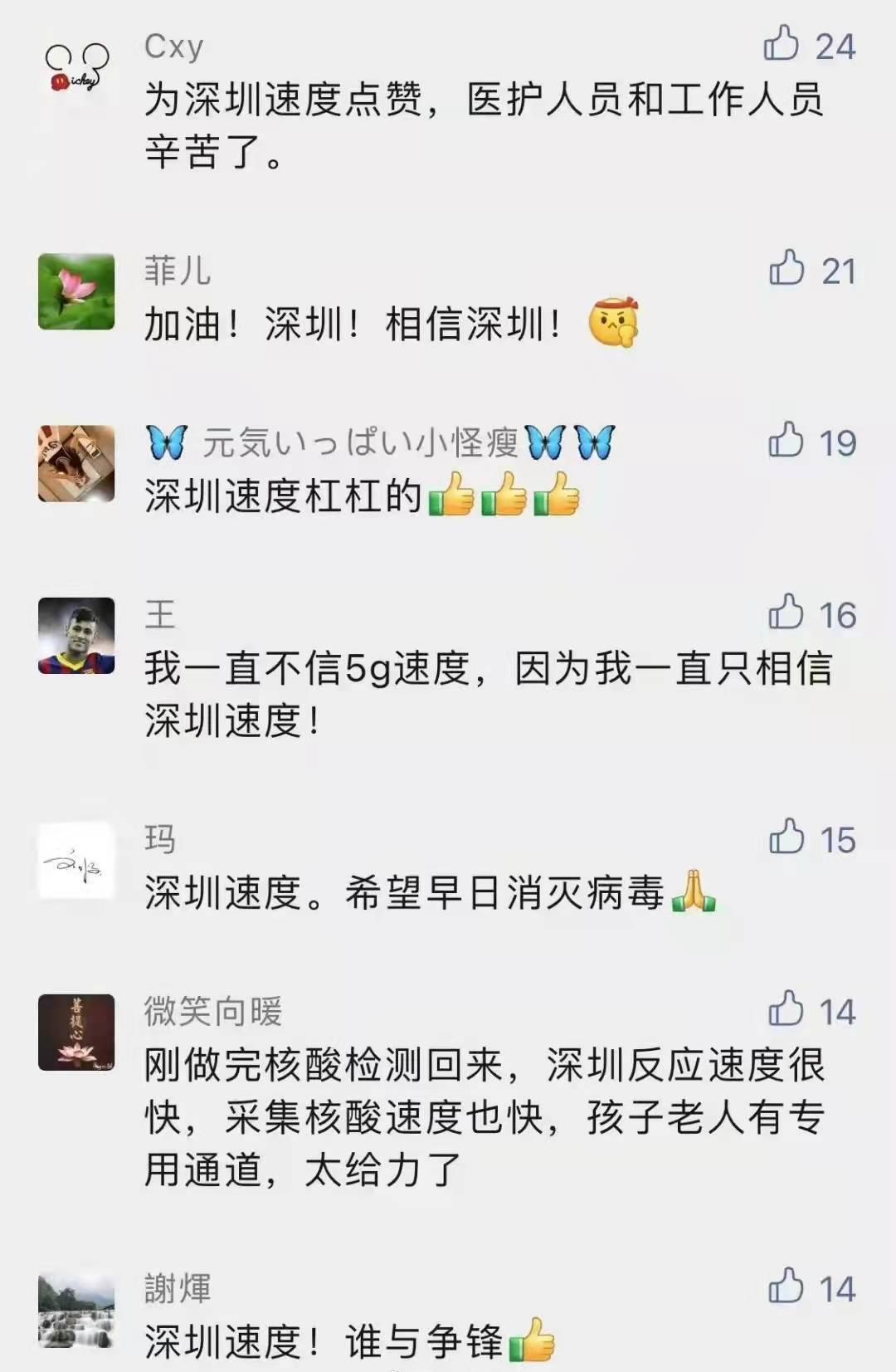Image resolution: width=896 pixels, height=1372 pixels.
Task: Like 王's comment about 5g速度
Action: [x=786, y=613]
